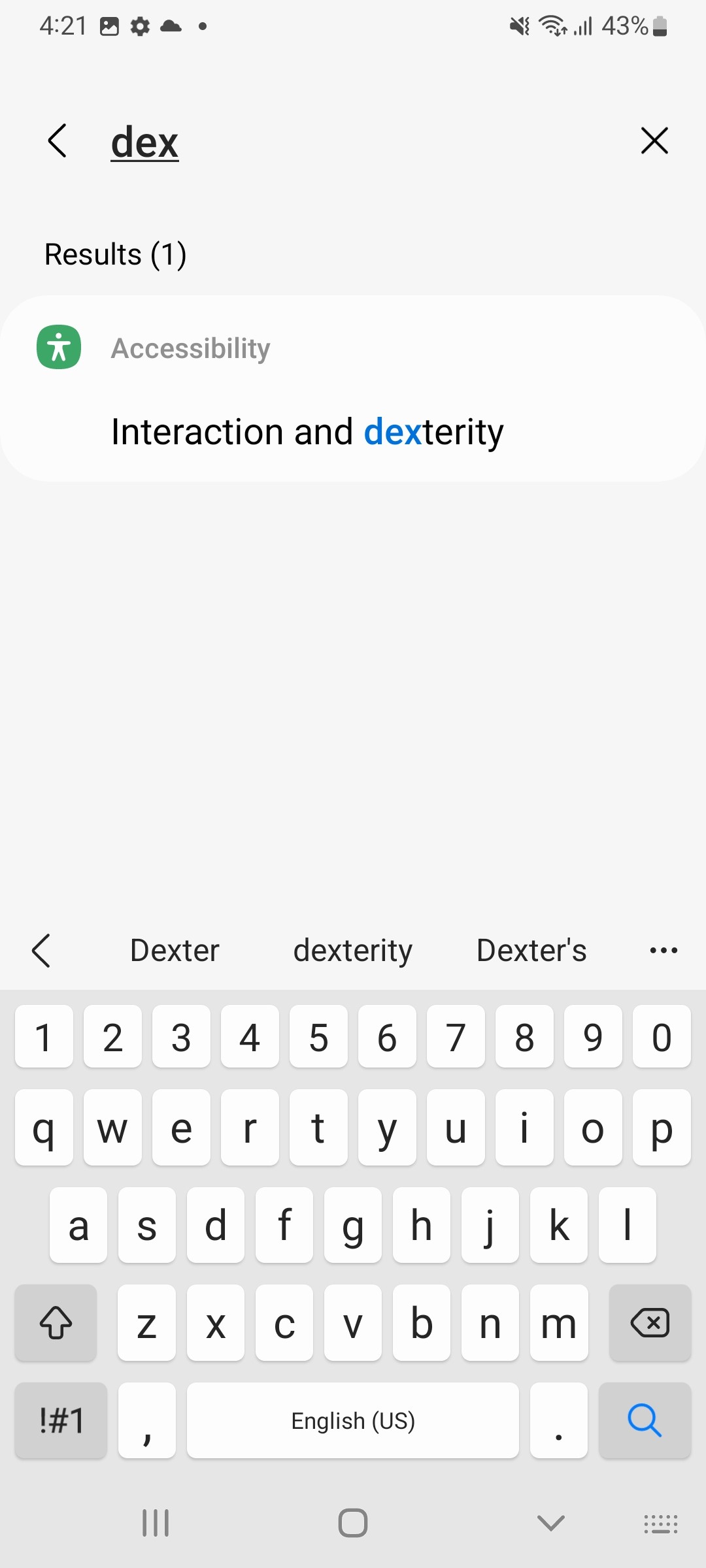The width and height of the screenshot is (706, 1568).
Task: Choose the Dexter keyboard suggestion
Action: pos(175,950)
